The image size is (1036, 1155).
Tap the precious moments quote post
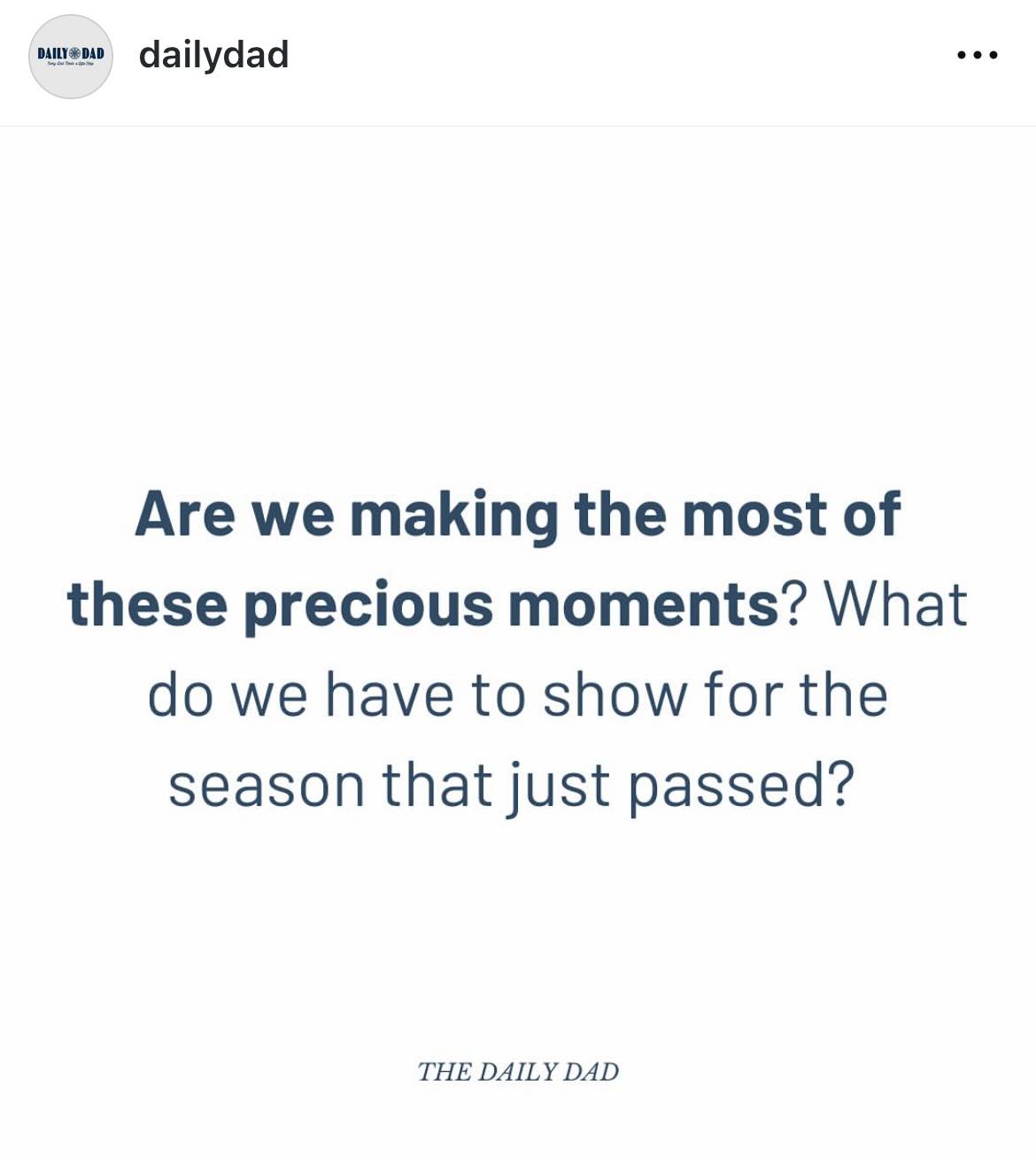coord(518,647)
